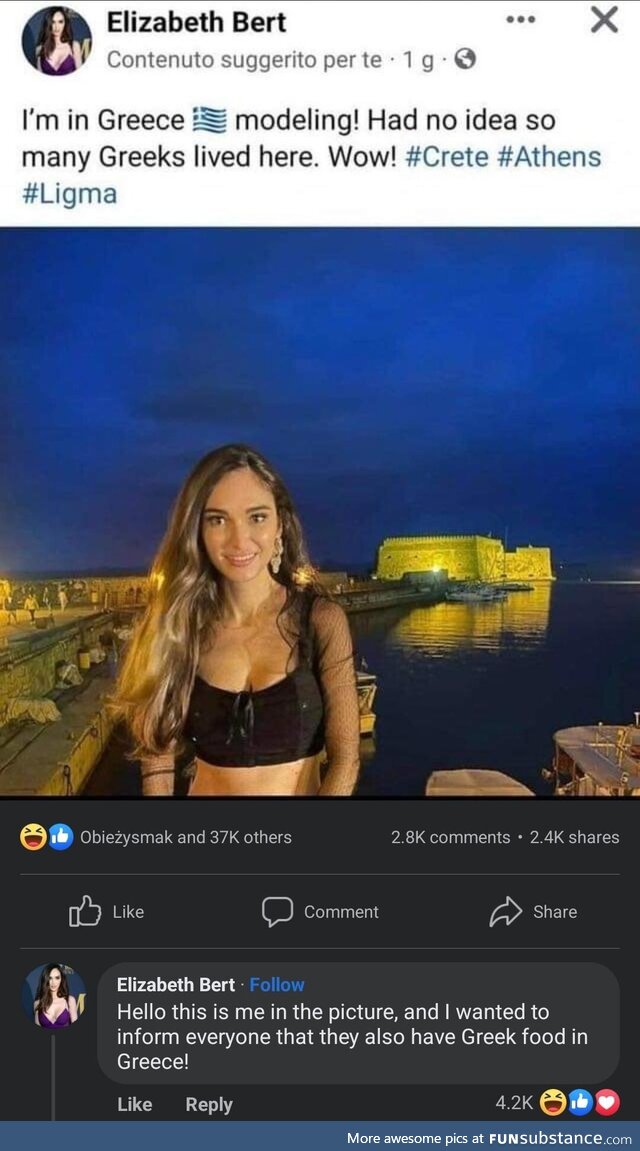Reply to Elizabeth Bert's comment
The image size is (640, 1151).
(209, 1104)
